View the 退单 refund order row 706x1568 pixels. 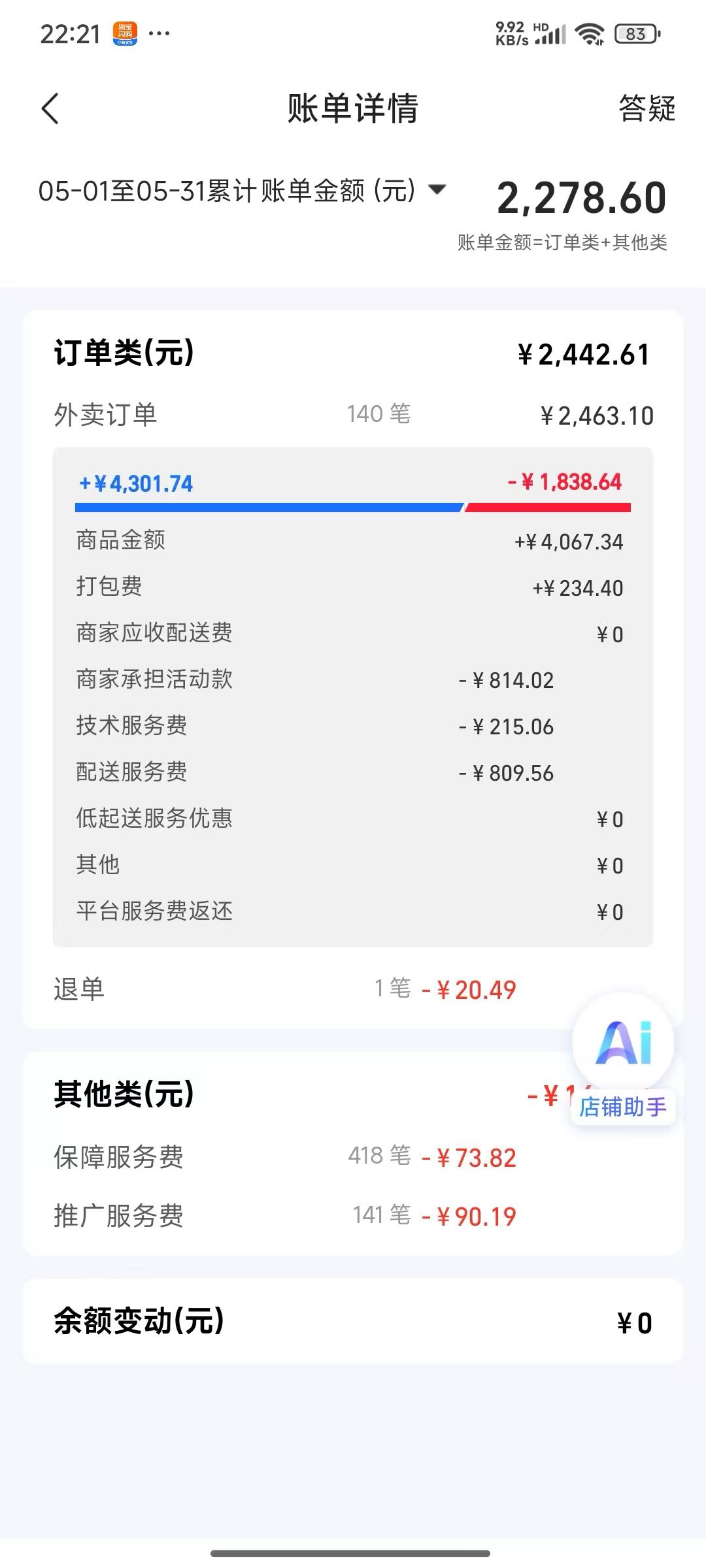click(353, 989)
